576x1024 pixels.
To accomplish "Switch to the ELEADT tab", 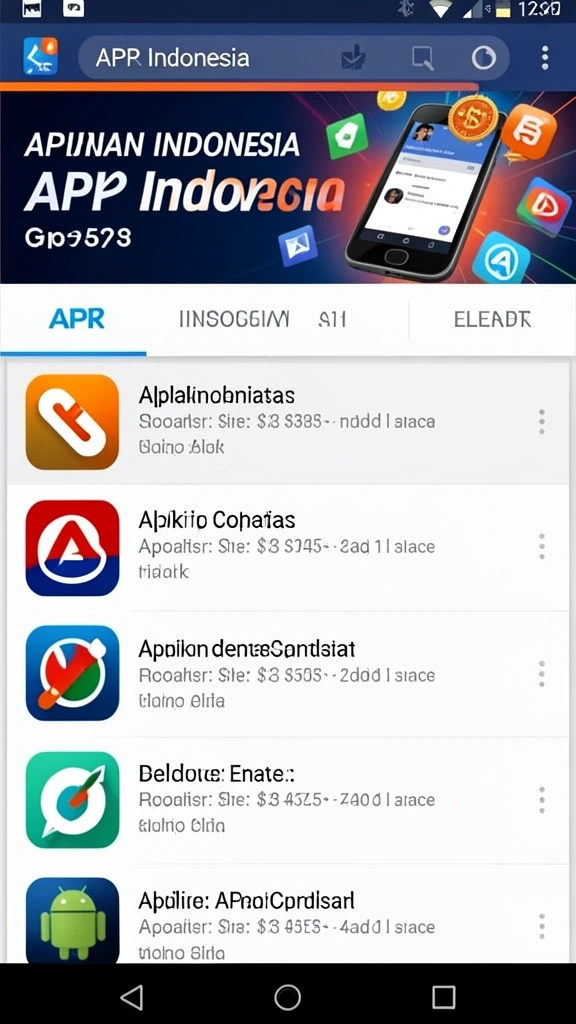I will pos(492,319).
